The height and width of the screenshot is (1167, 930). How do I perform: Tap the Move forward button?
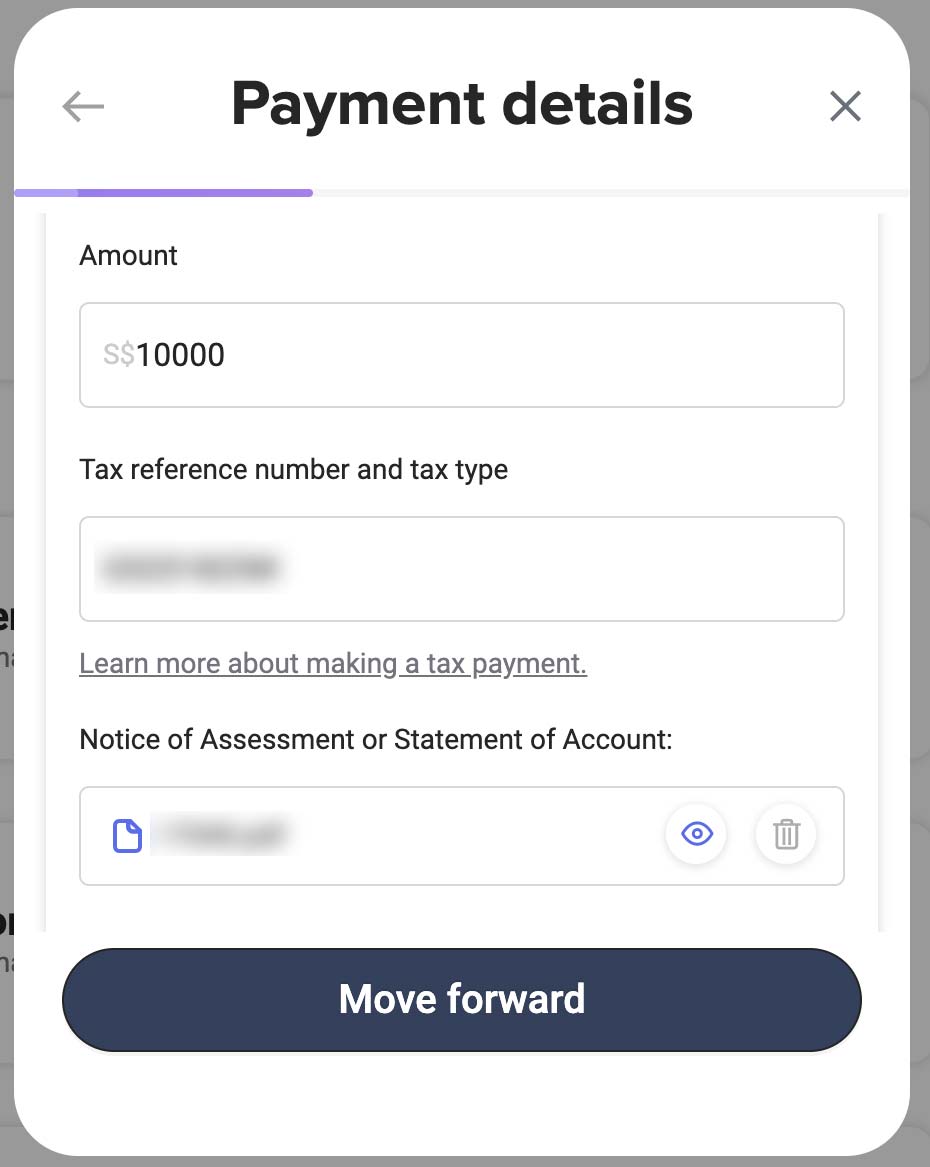click(x=461, y=999)
